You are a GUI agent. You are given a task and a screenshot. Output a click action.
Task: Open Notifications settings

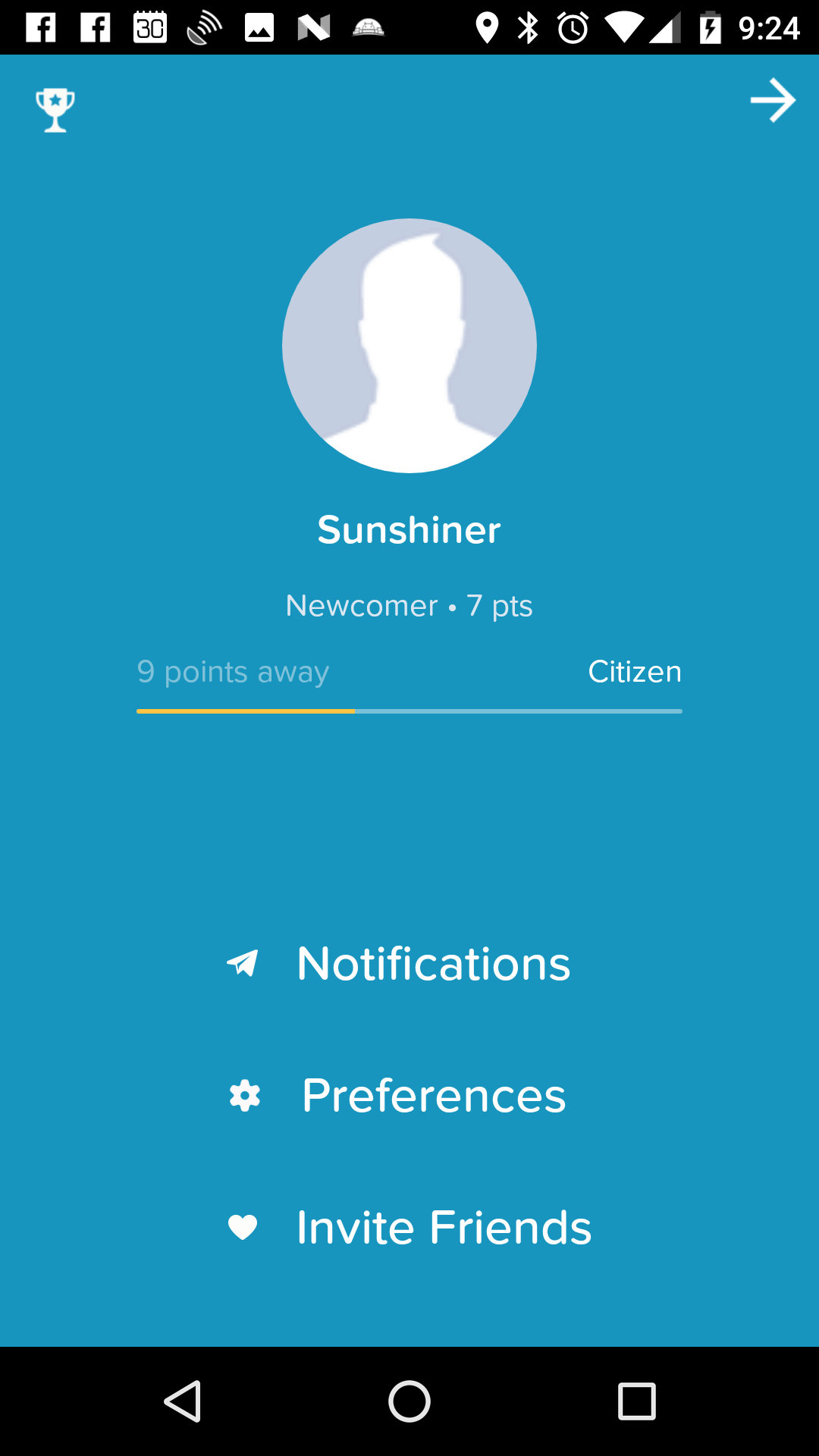pyautogui.click(x=409, y=964)
